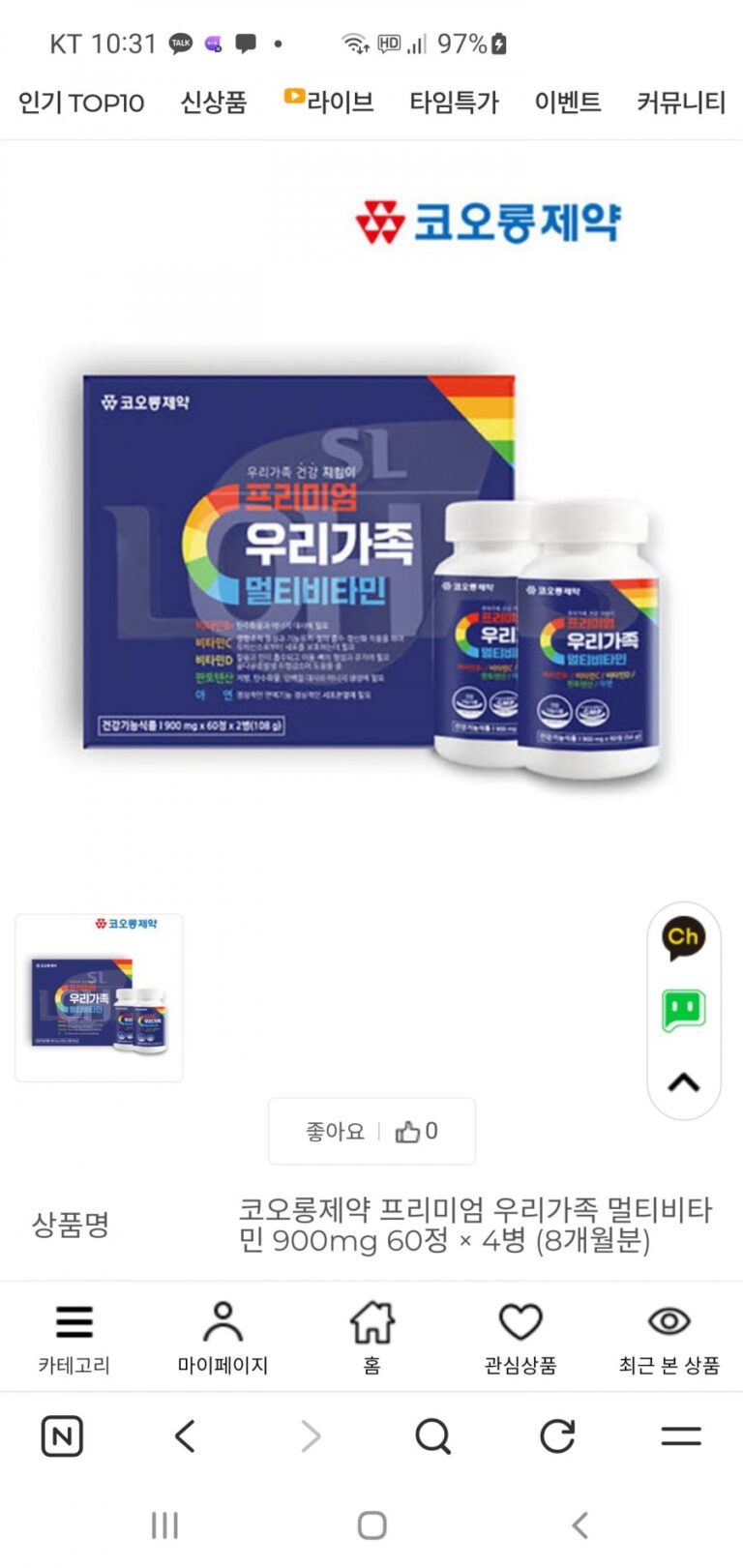The width and height of the screenshot is (743, 1568).
Task: Go to 마이페이지
Action: [223, 1338]
